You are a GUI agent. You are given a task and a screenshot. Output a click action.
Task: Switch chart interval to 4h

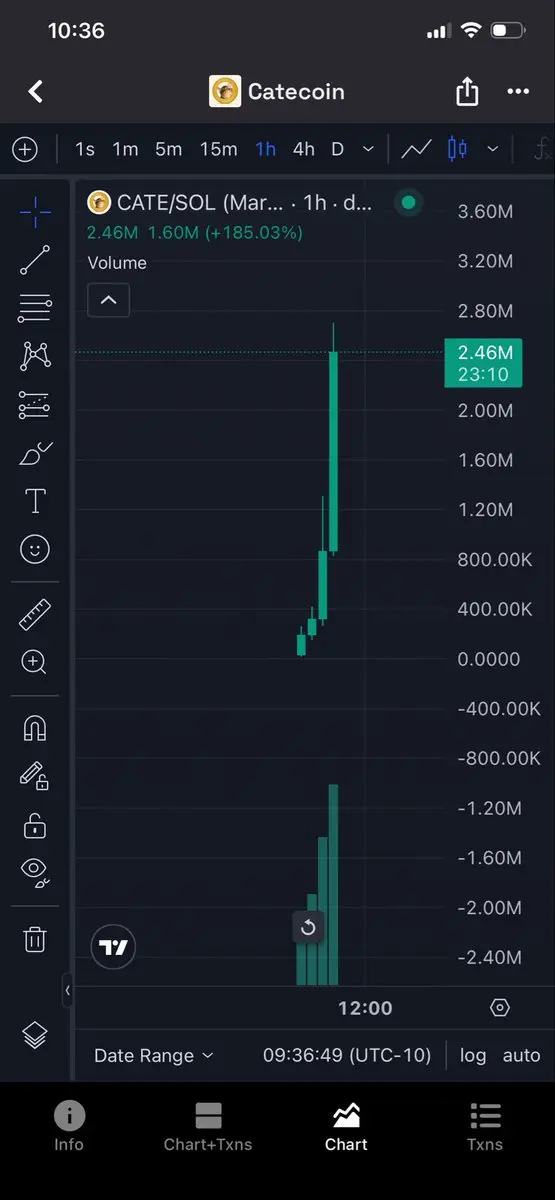[303, 149]
